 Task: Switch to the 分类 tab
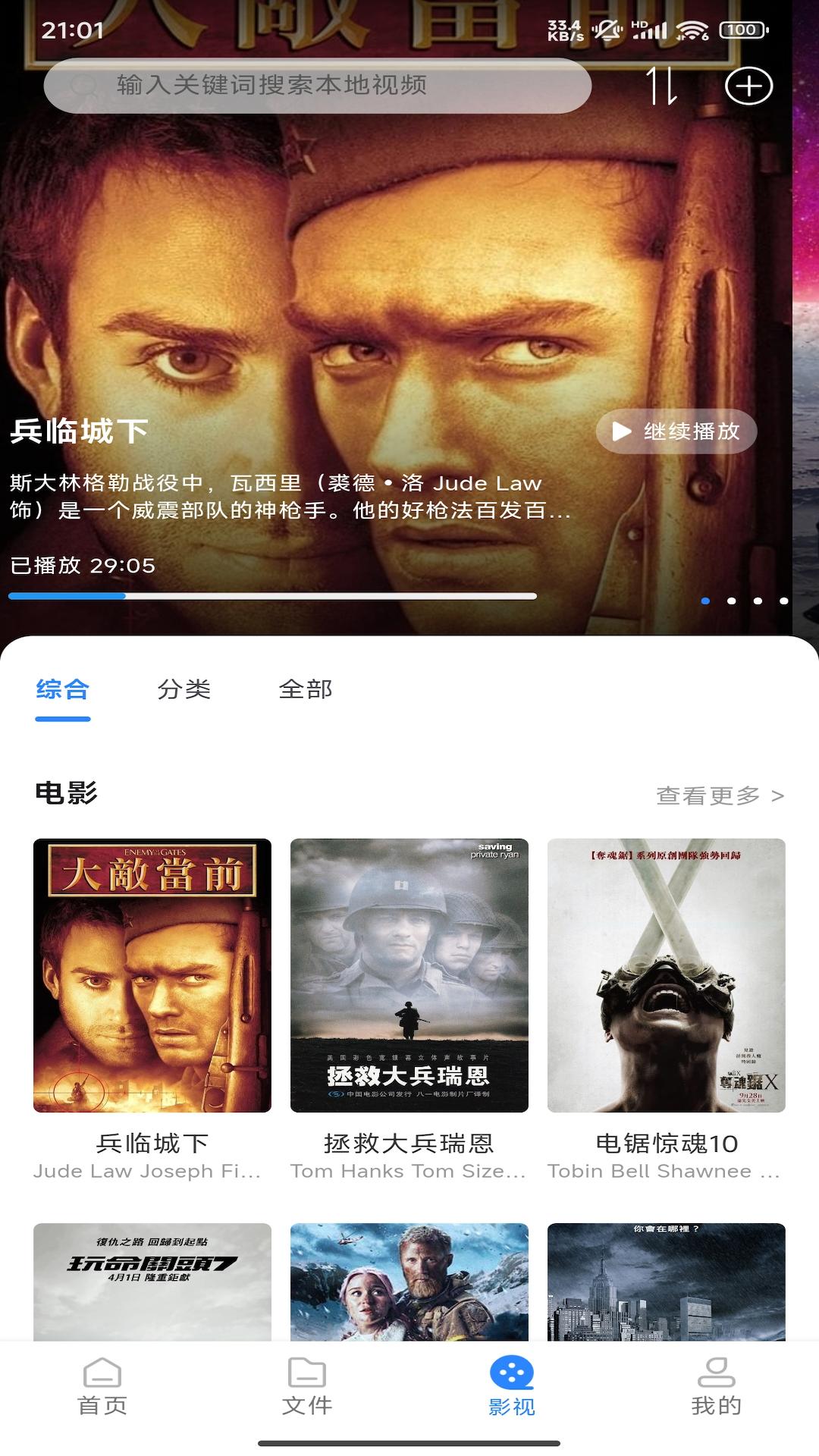[x=184, y=689]
